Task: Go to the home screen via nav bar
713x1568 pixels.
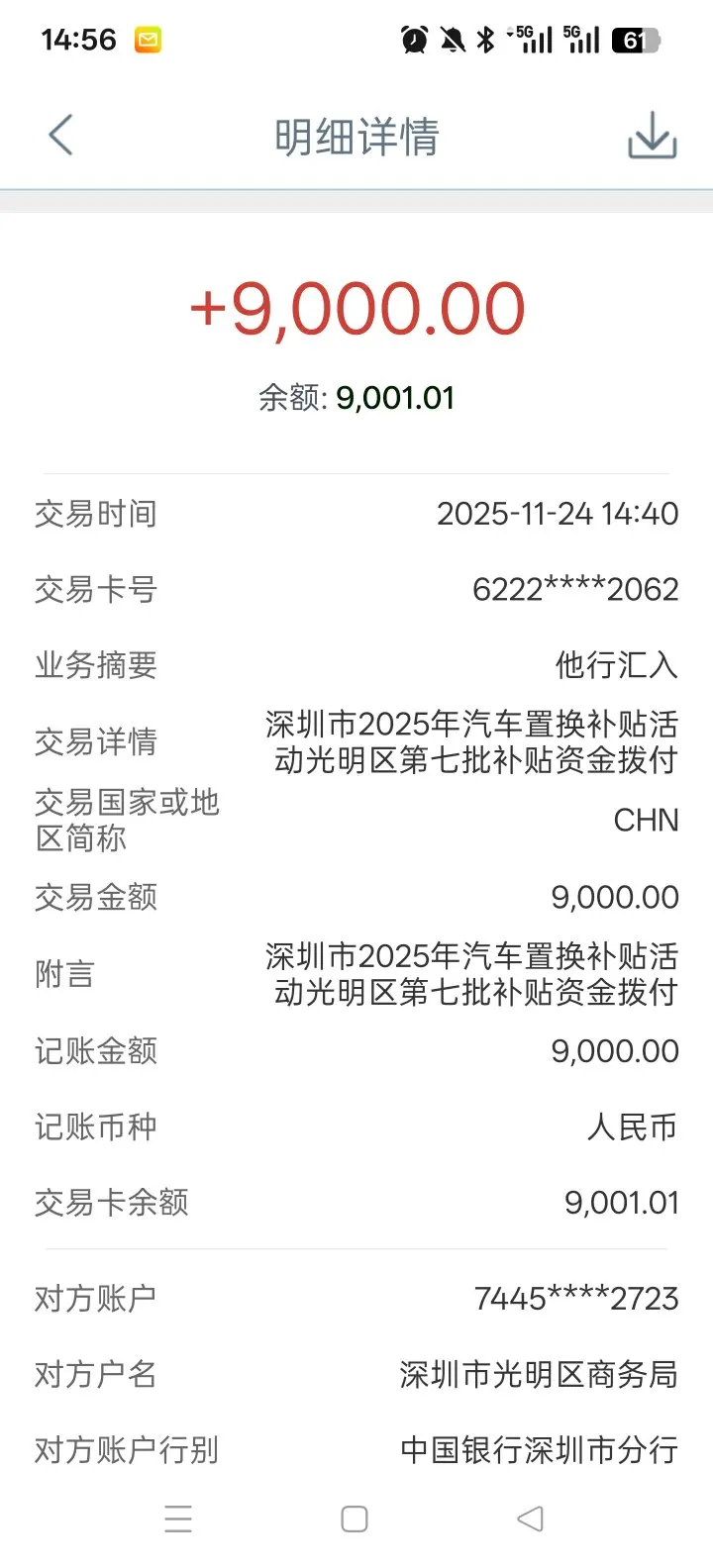Action: click(355, 1519)
